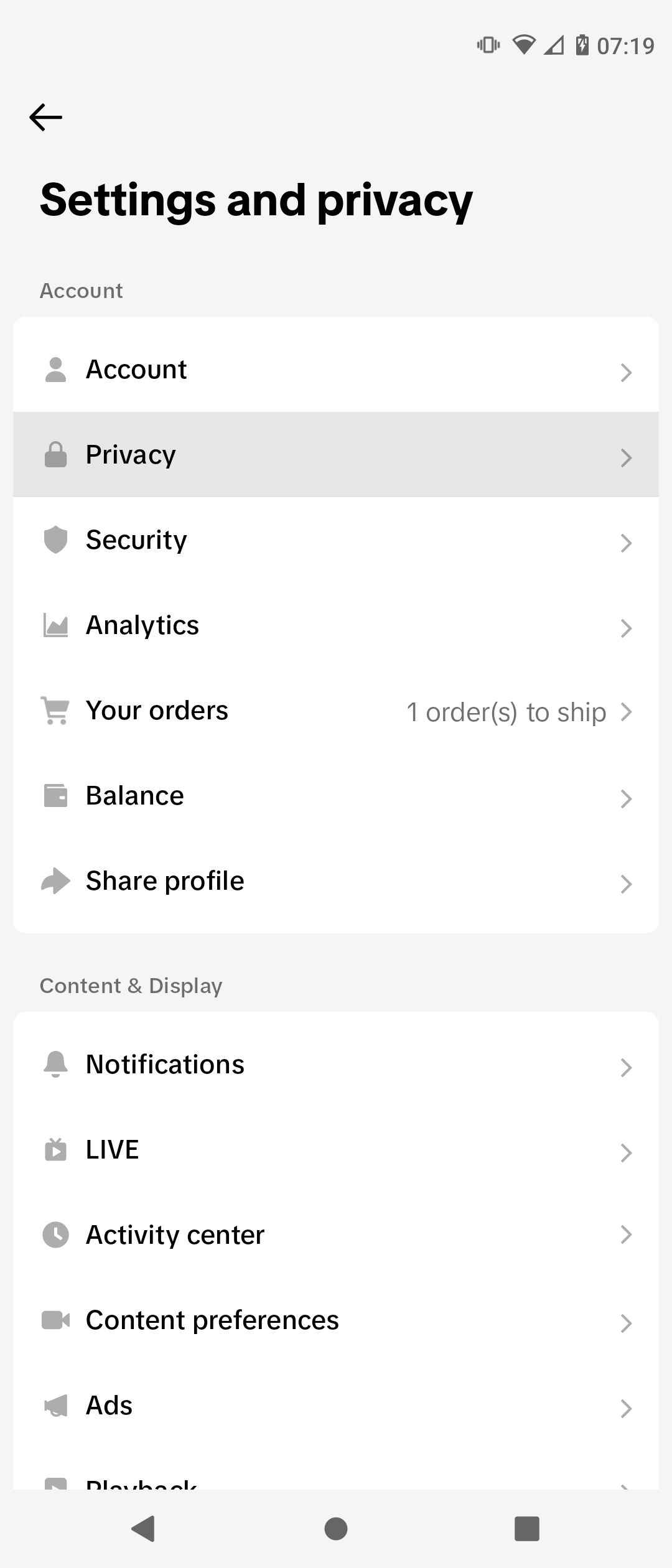Open the Analytics settings entry
The width and height of the screenshot is (672, 1568).
(336, 625)
